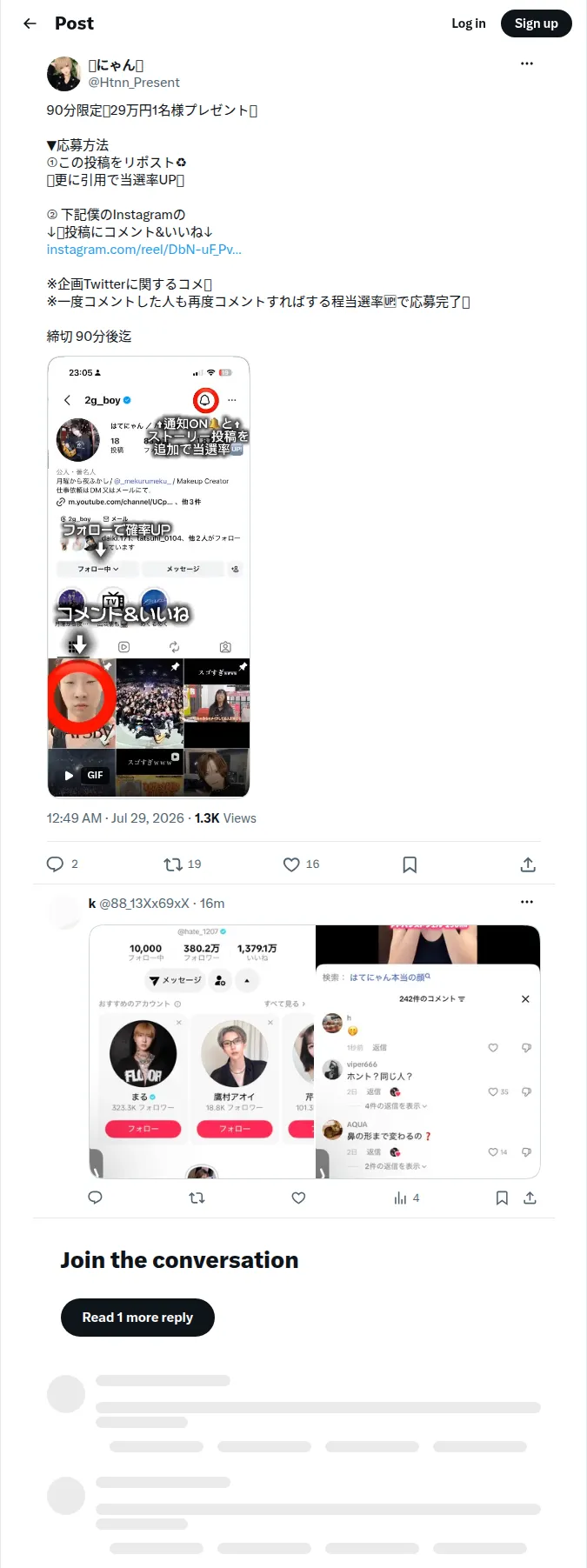Open the attached GIF image in the post
This screenshot has height=1568, width=587.
[x=149, y=577]
